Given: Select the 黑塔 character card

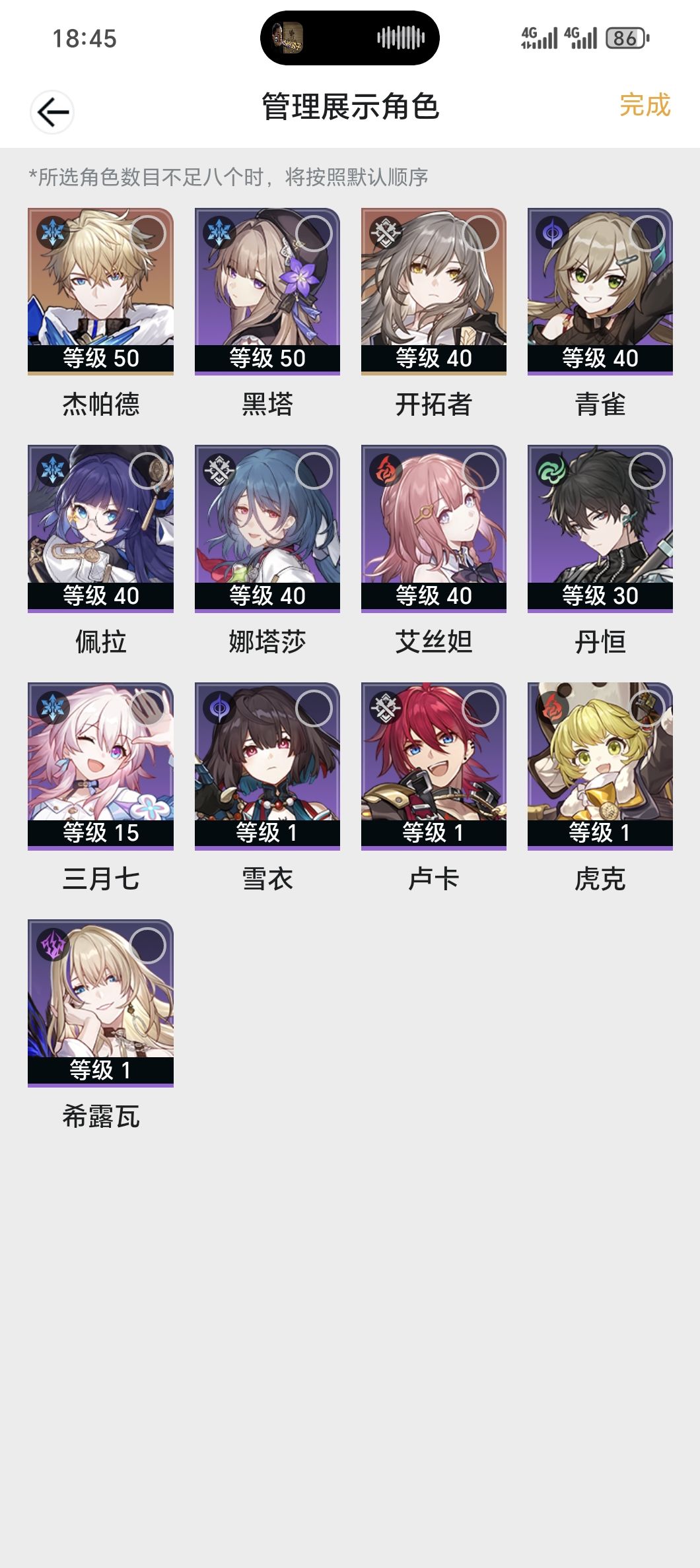Looking at the screenshot, I should (x=267, y=292).
